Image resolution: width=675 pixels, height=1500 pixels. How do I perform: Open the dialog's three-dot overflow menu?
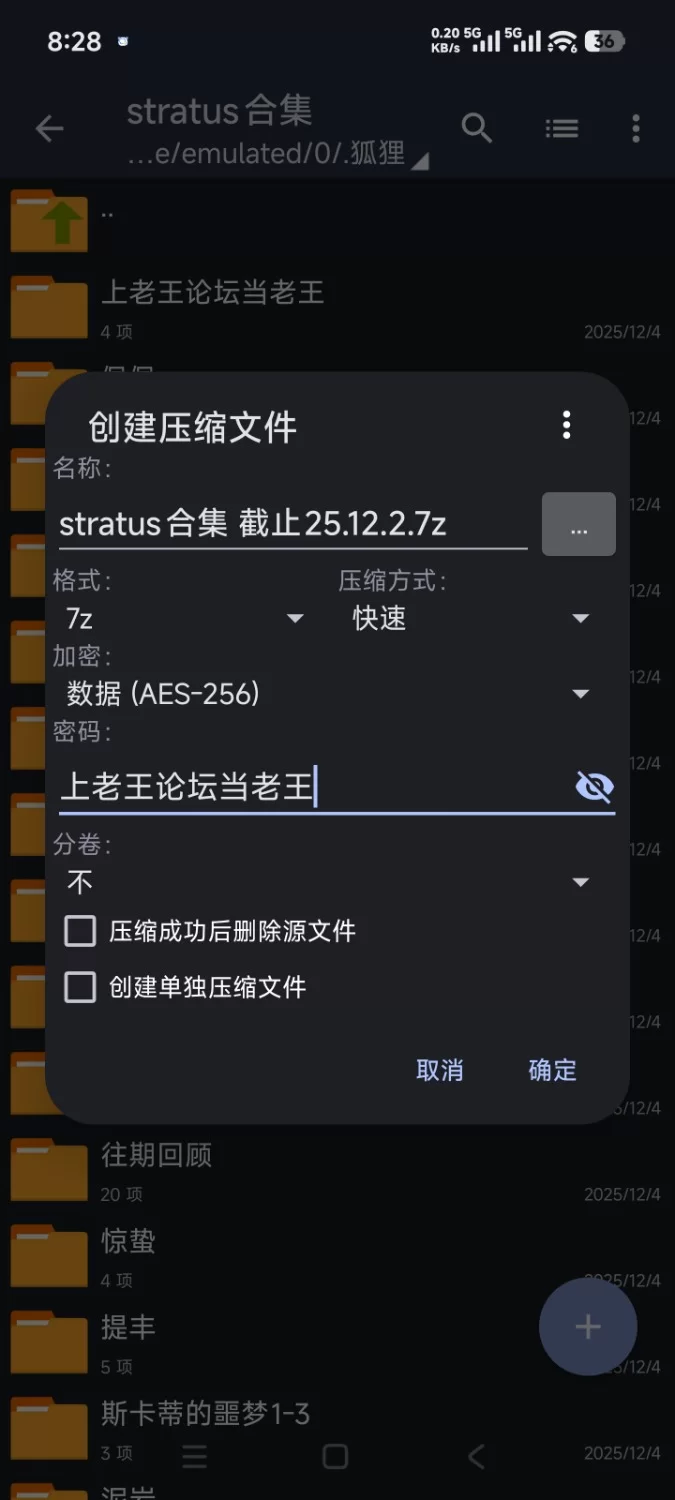click(566, 425)
